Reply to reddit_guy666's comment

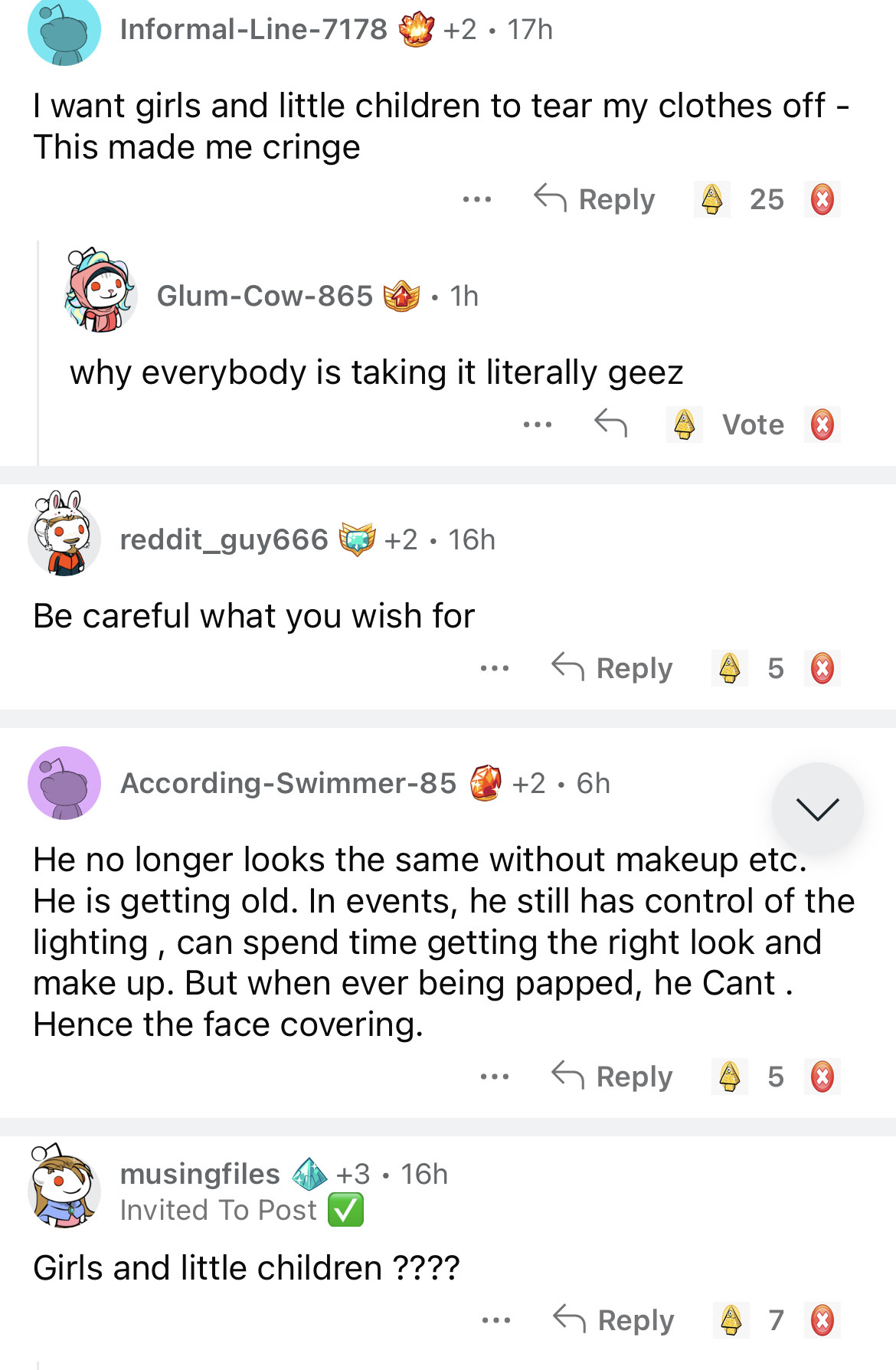(613, 667)
